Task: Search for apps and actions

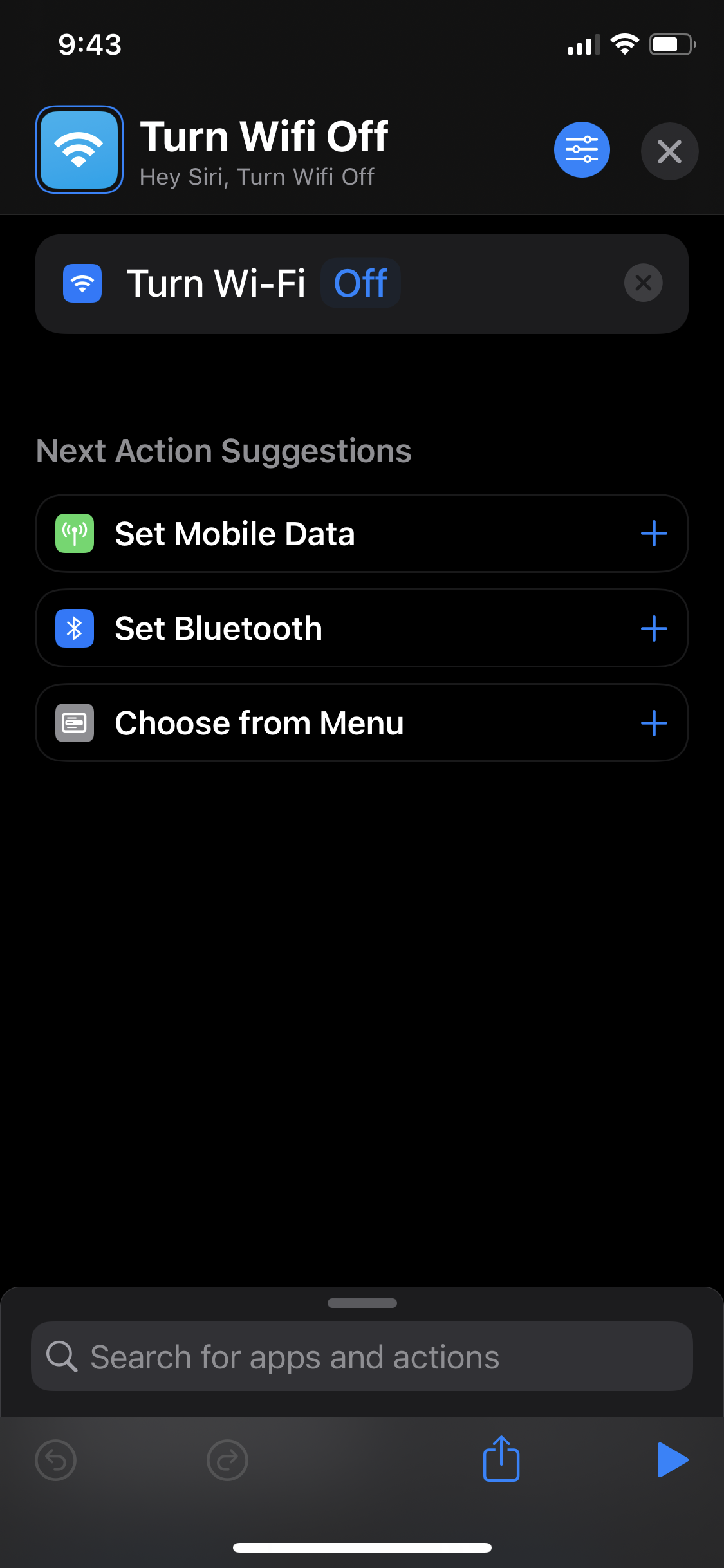Action: coord(362,1357)
